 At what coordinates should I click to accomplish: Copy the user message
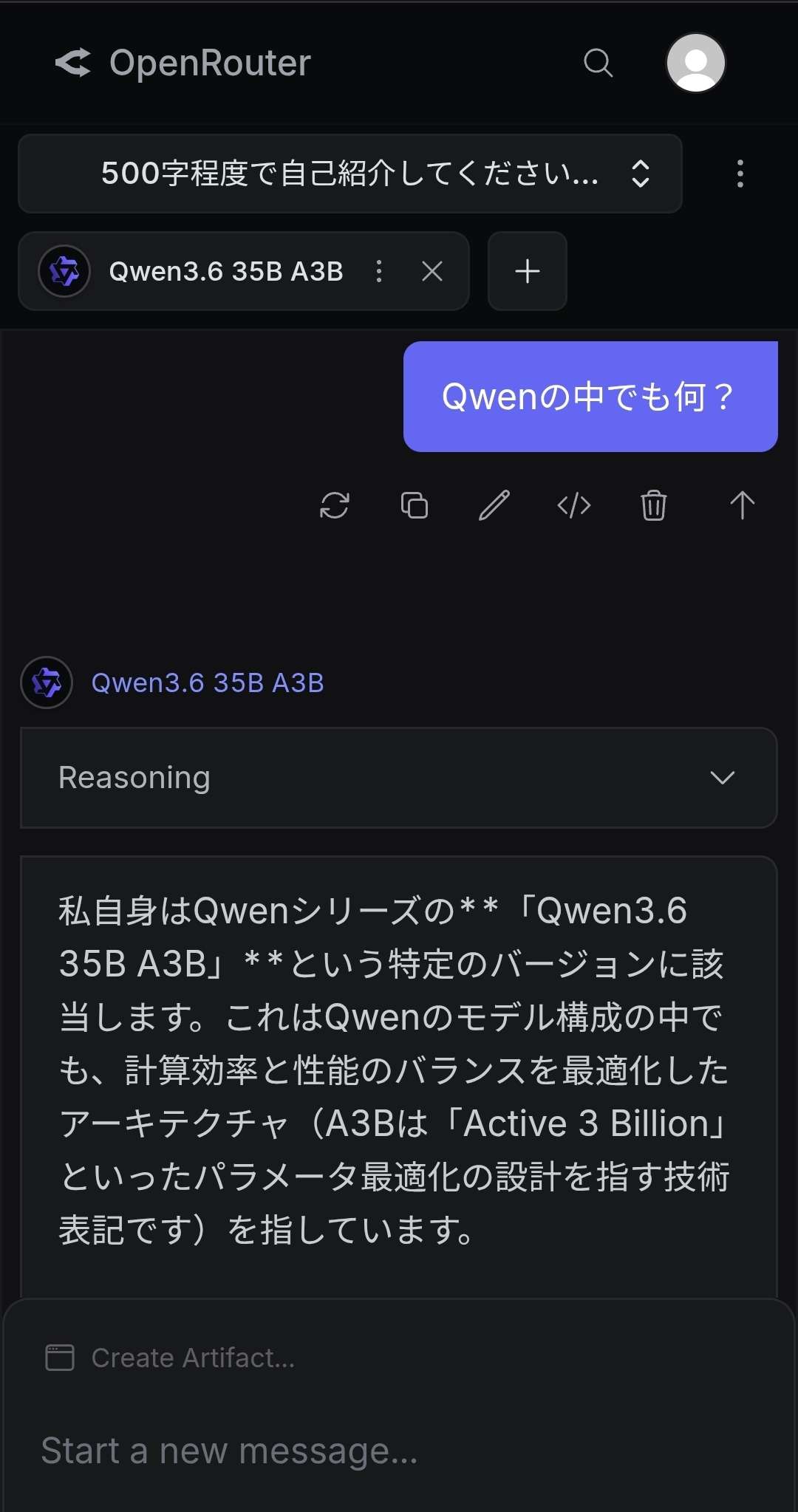(x=415, y=506)
